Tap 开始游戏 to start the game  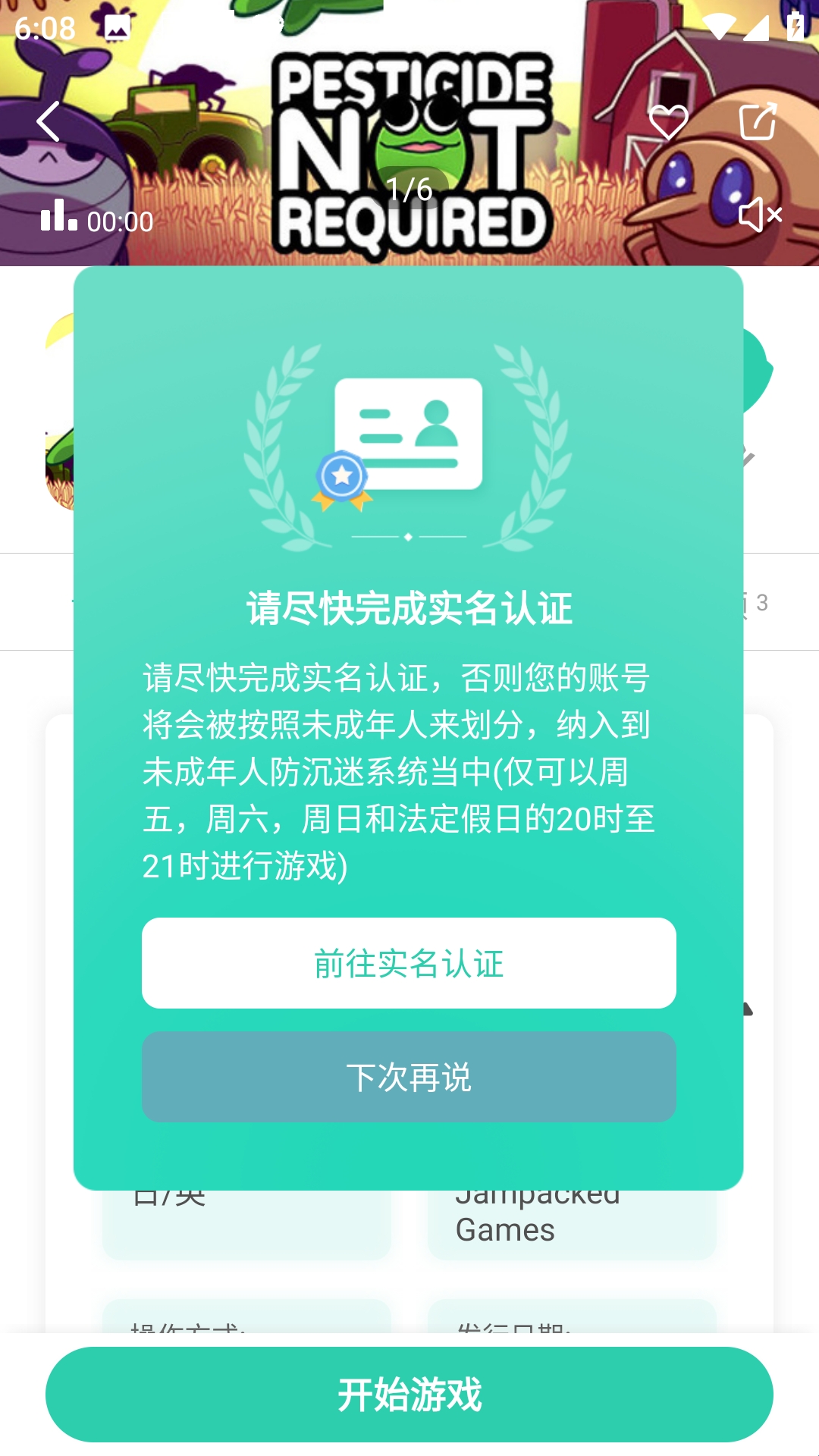pyautogui.click(x=409, y=1395)
